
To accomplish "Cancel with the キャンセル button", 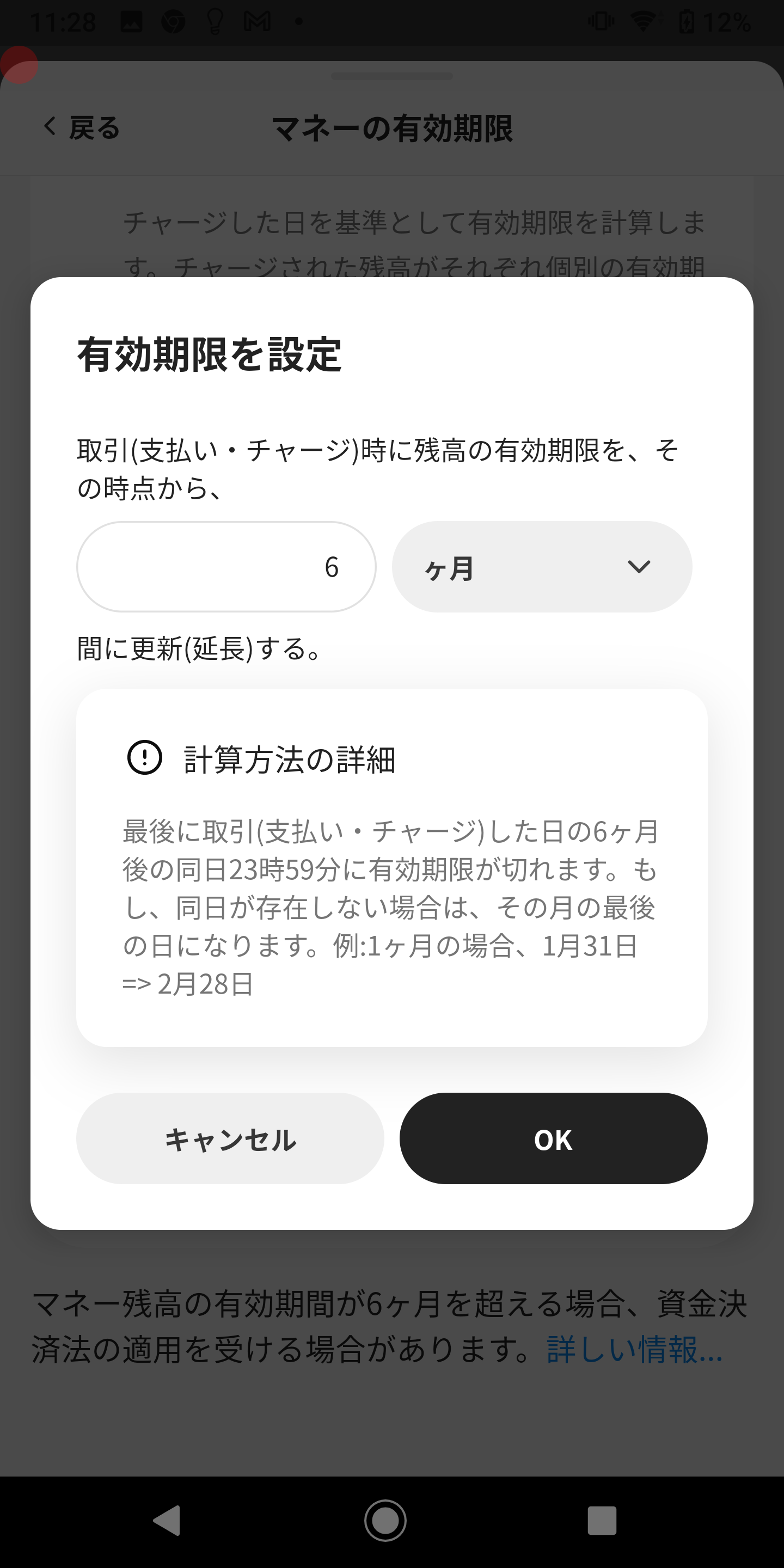I will pos(230,1138).
